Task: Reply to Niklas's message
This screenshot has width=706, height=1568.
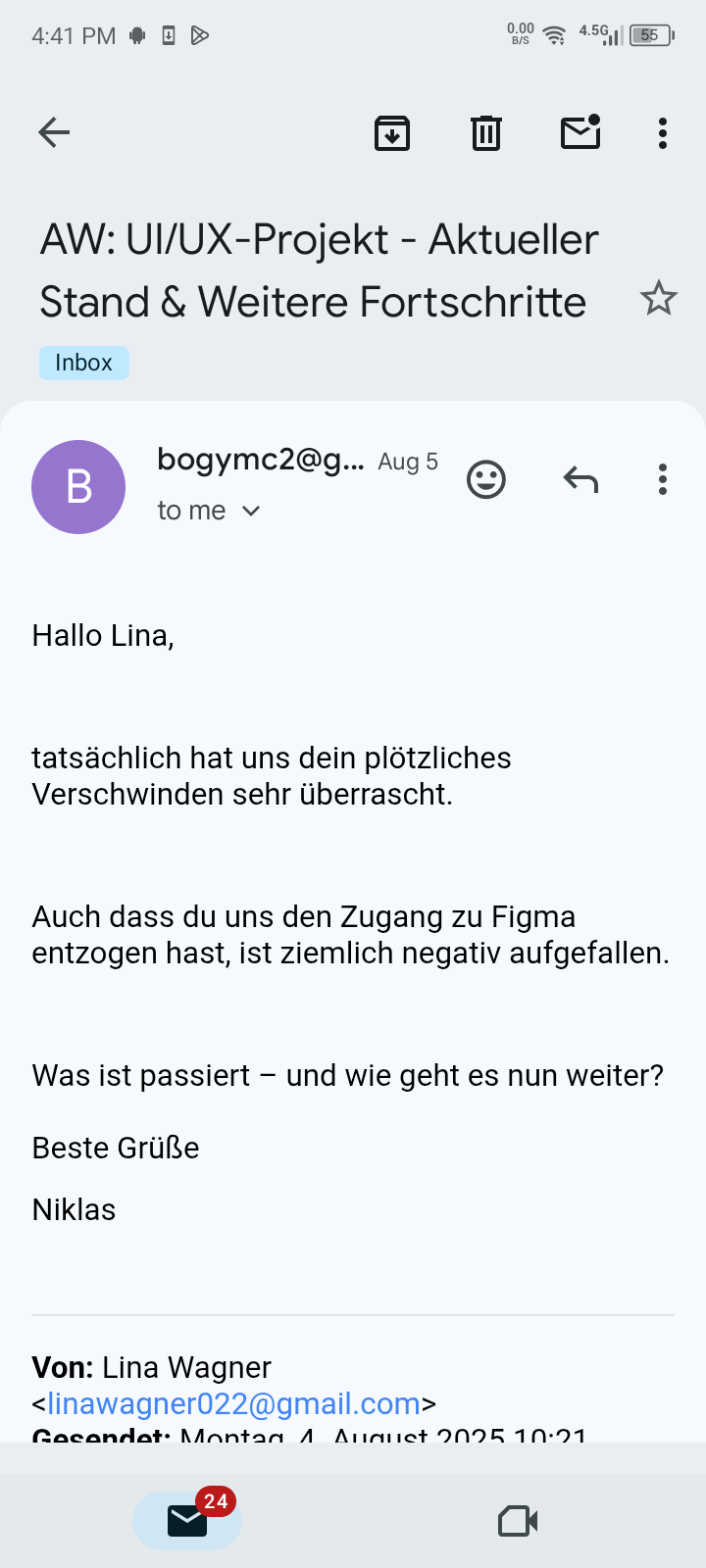Action: [580, 479]
